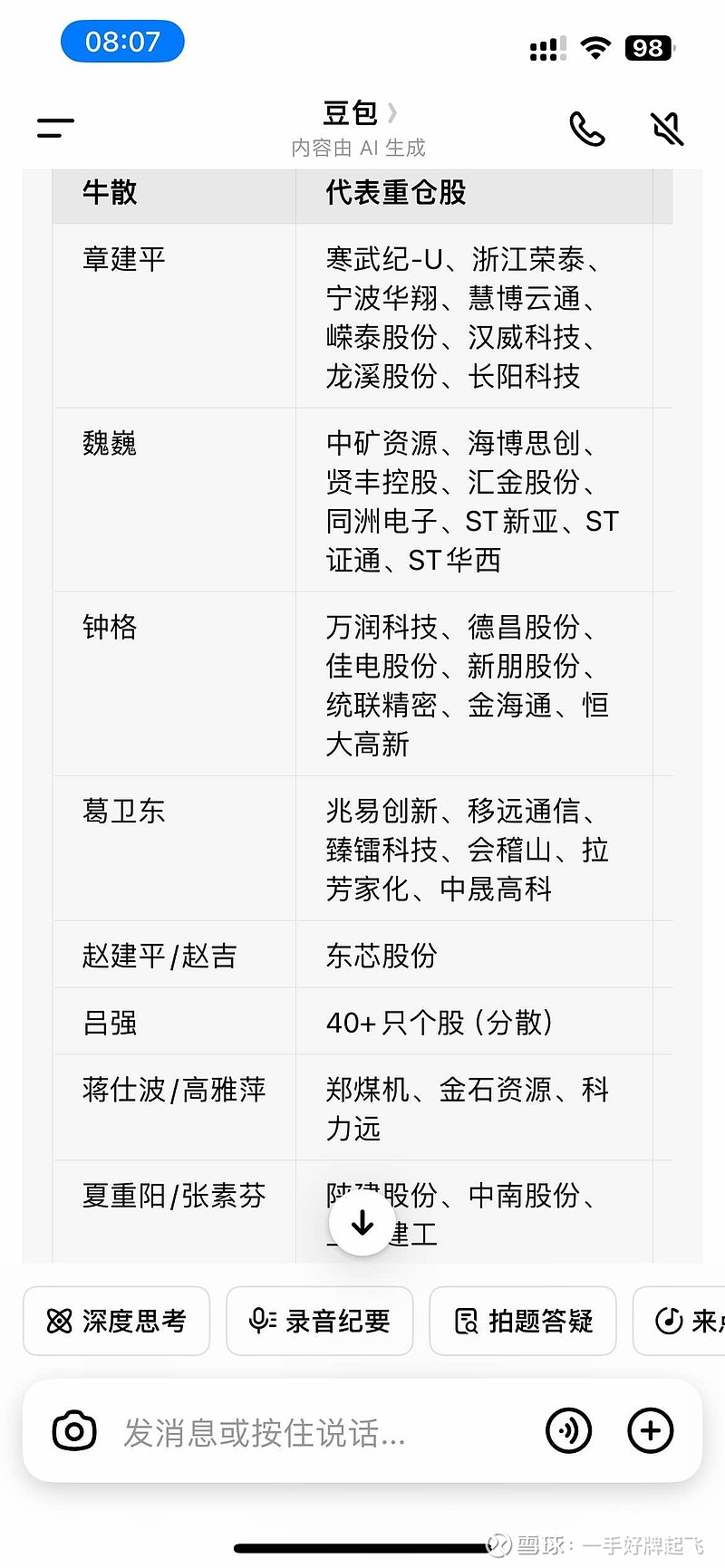The image size is (725, 1568).
Task: Start a 录音纪要 recording summary
Action: [319, 1322]
